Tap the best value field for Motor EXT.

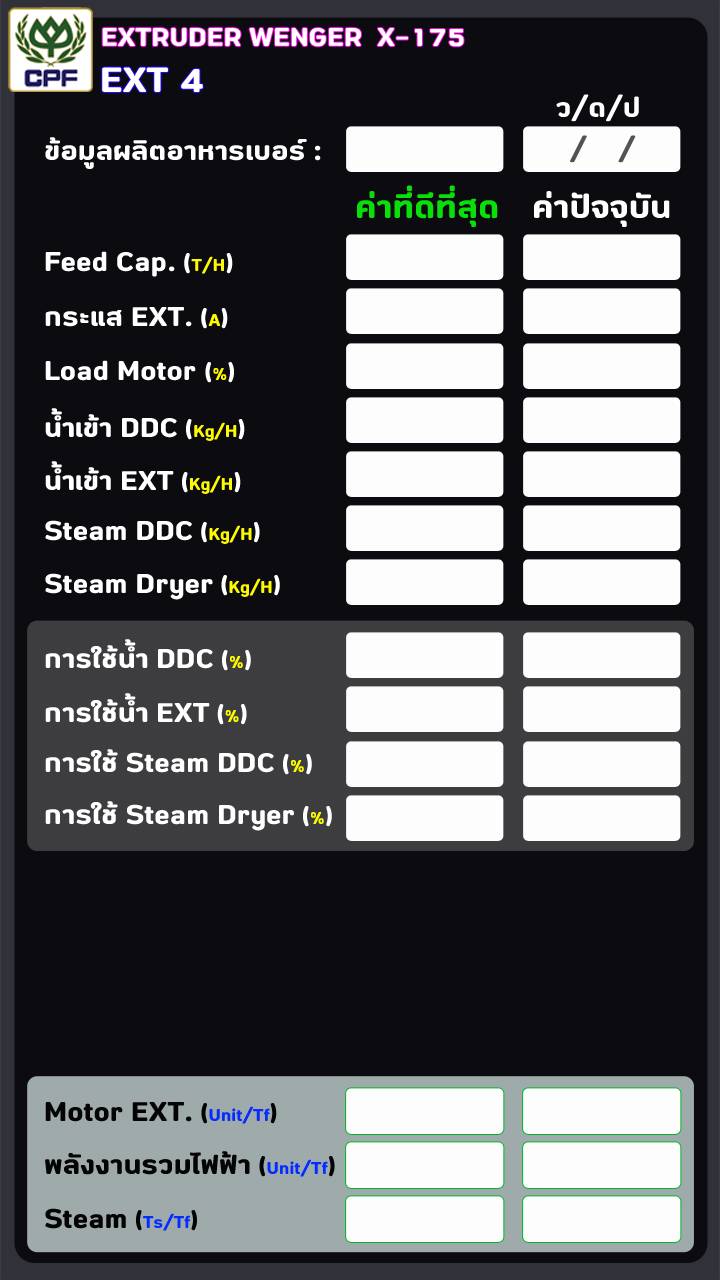[x=425, y=1111]
